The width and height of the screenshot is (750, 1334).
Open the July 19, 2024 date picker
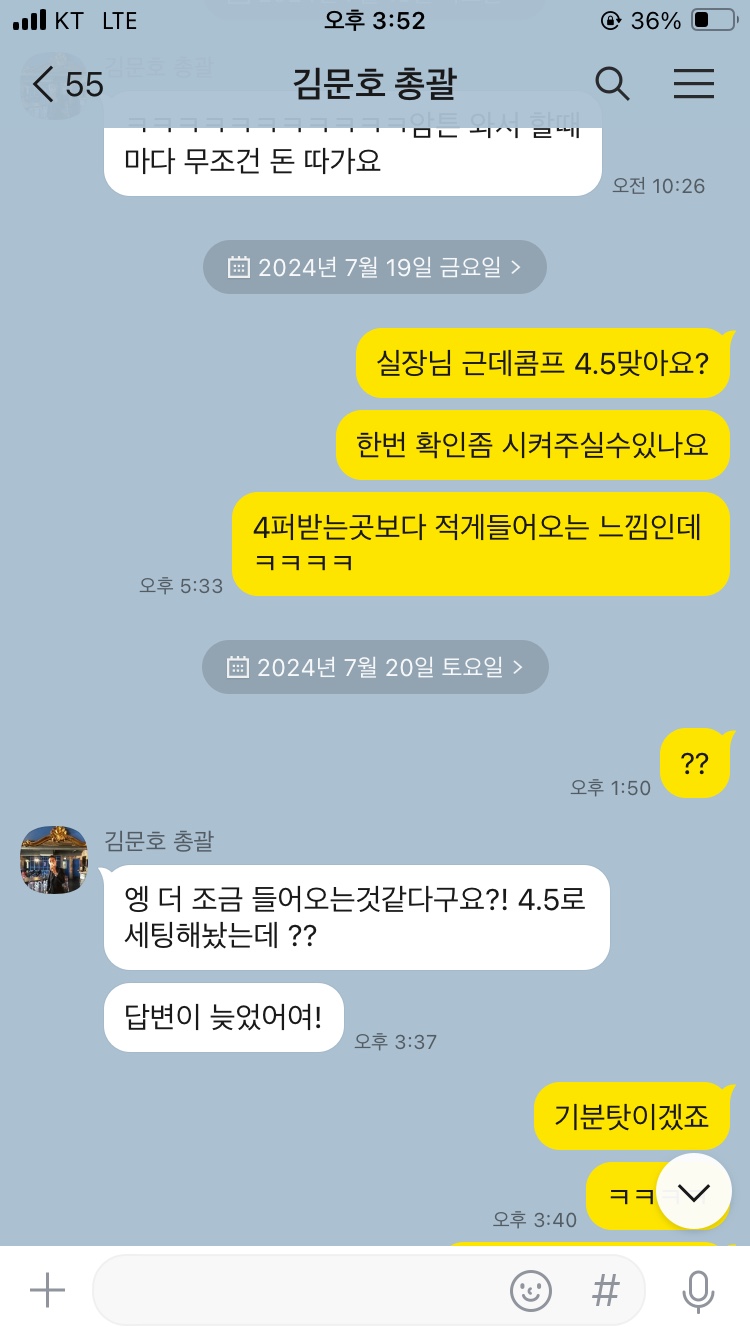point(375,267)
